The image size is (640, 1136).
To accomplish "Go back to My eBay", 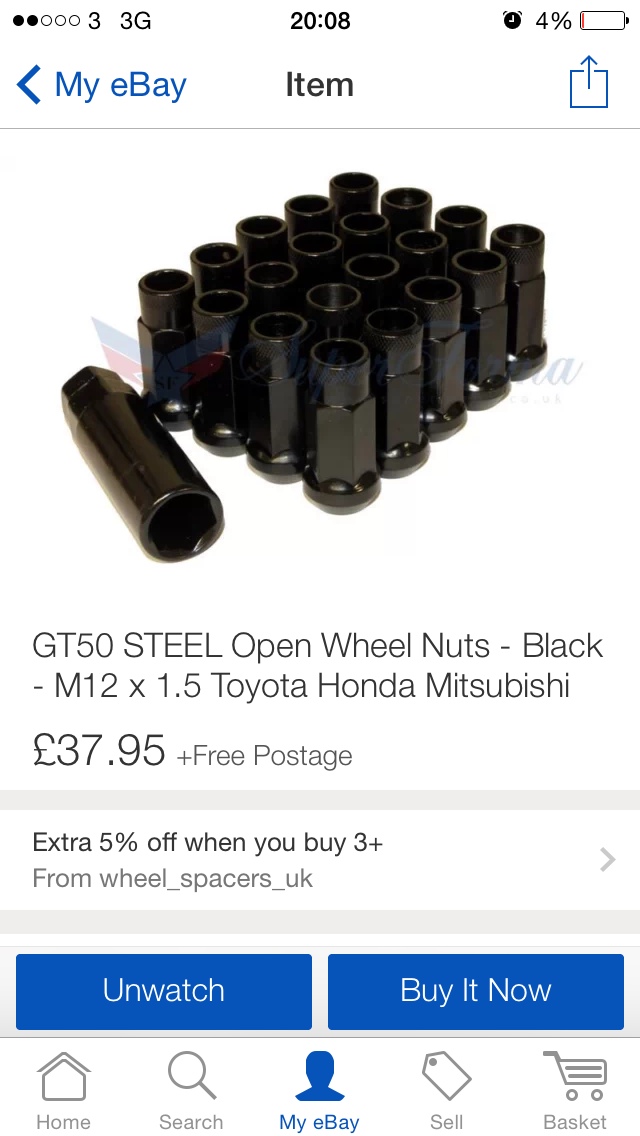I will coord(102,85).
